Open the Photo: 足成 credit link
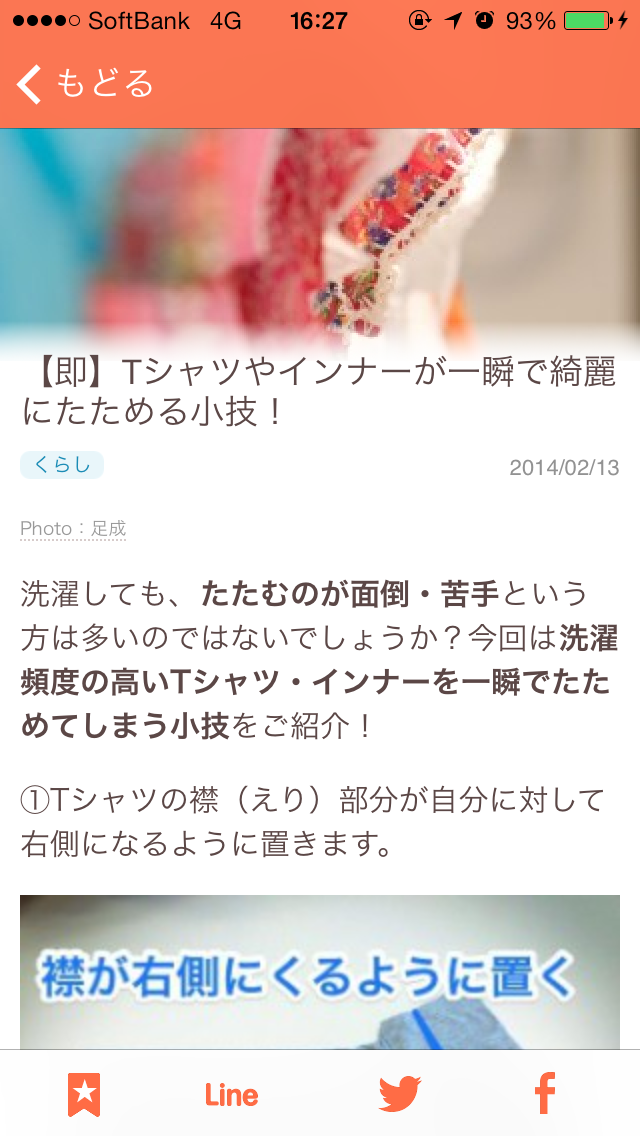The width and height of the screenshot is (640, 1136). [x=73, y=529]
